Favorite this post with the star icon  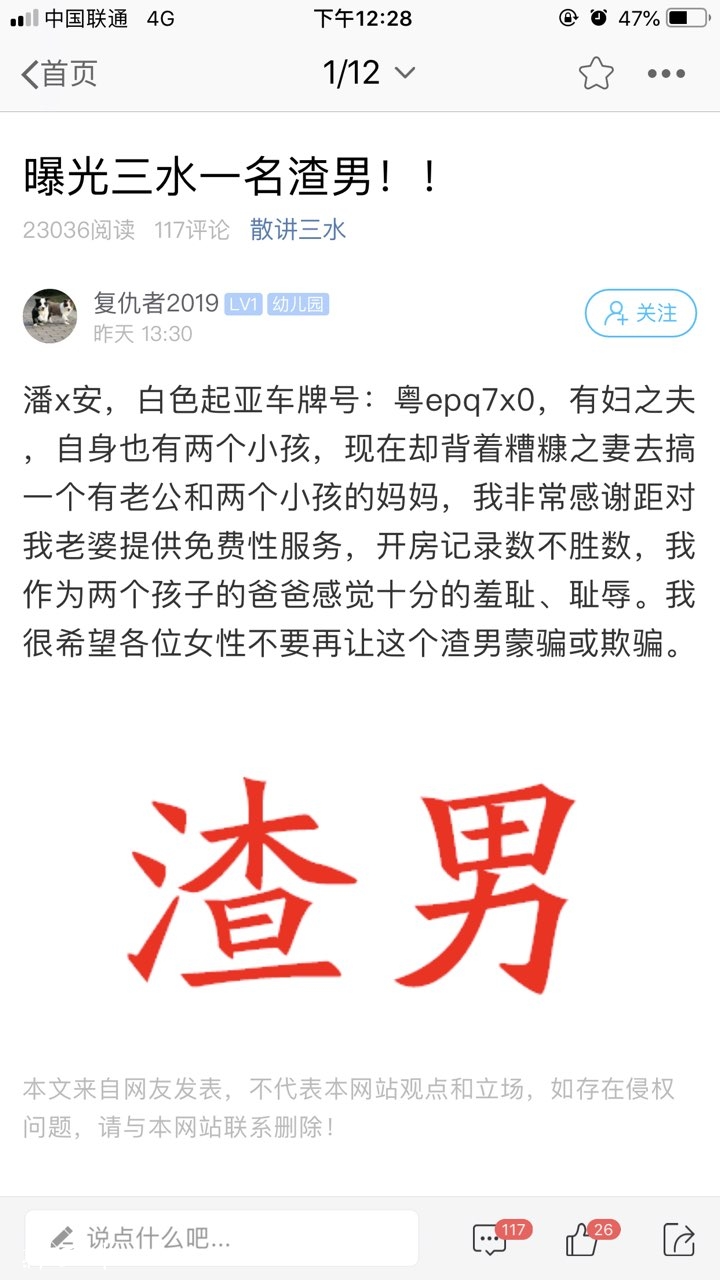tap(596, 73)
